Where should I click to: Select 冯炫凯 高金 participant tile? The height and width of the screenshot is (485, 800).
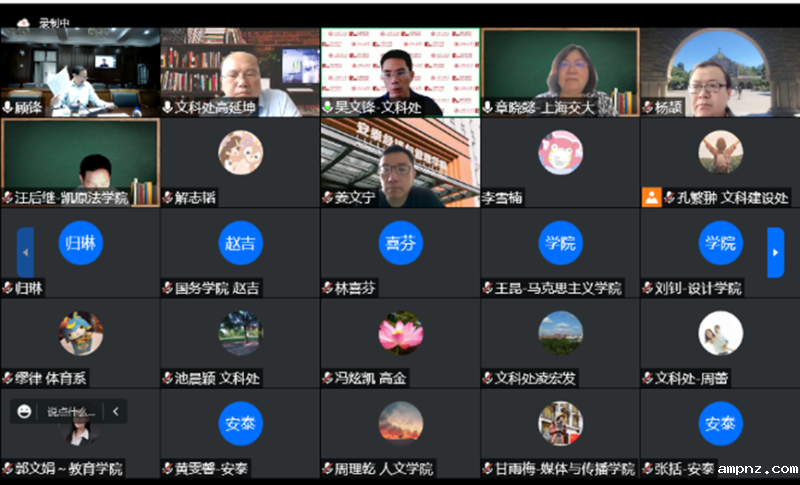400,340
